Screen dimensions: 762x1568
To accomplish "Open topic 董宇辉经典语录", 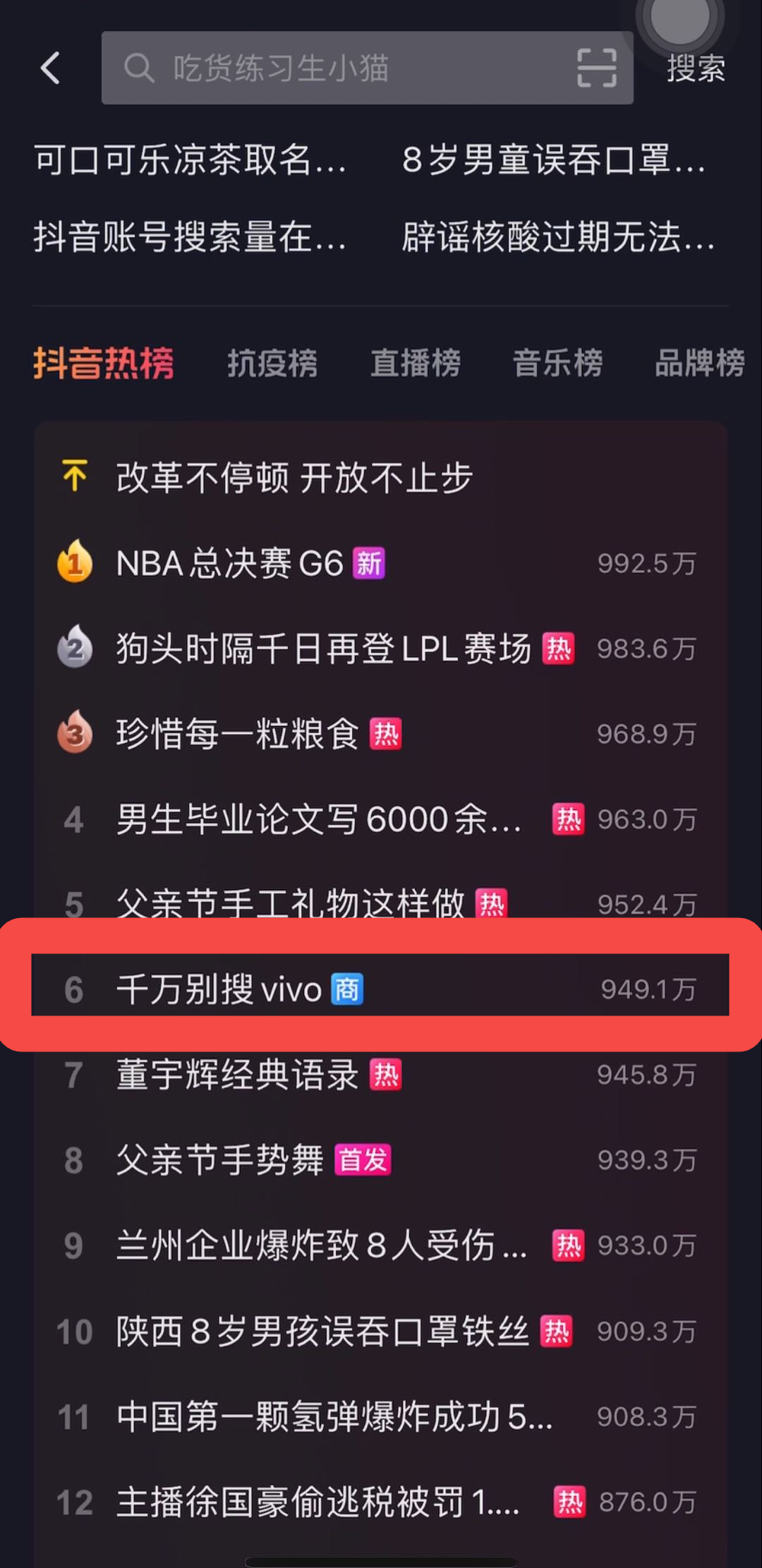I will point(380,1075).
